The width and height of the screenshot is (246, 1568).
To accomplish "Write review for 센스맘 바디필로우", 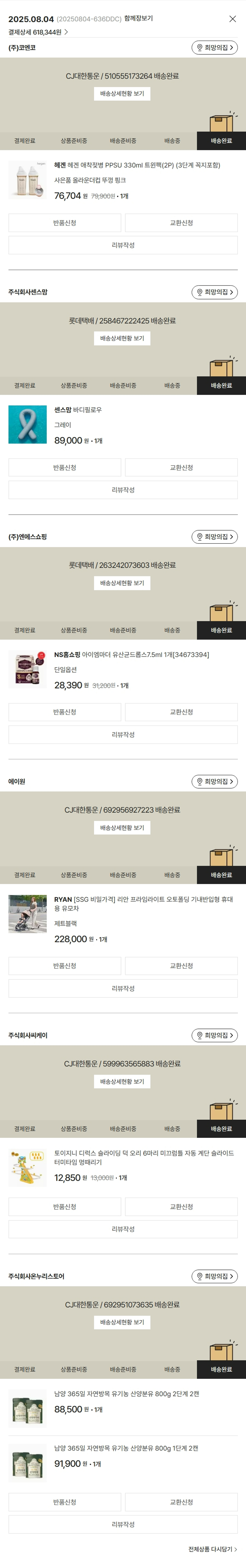I will [x=123, y=490].
